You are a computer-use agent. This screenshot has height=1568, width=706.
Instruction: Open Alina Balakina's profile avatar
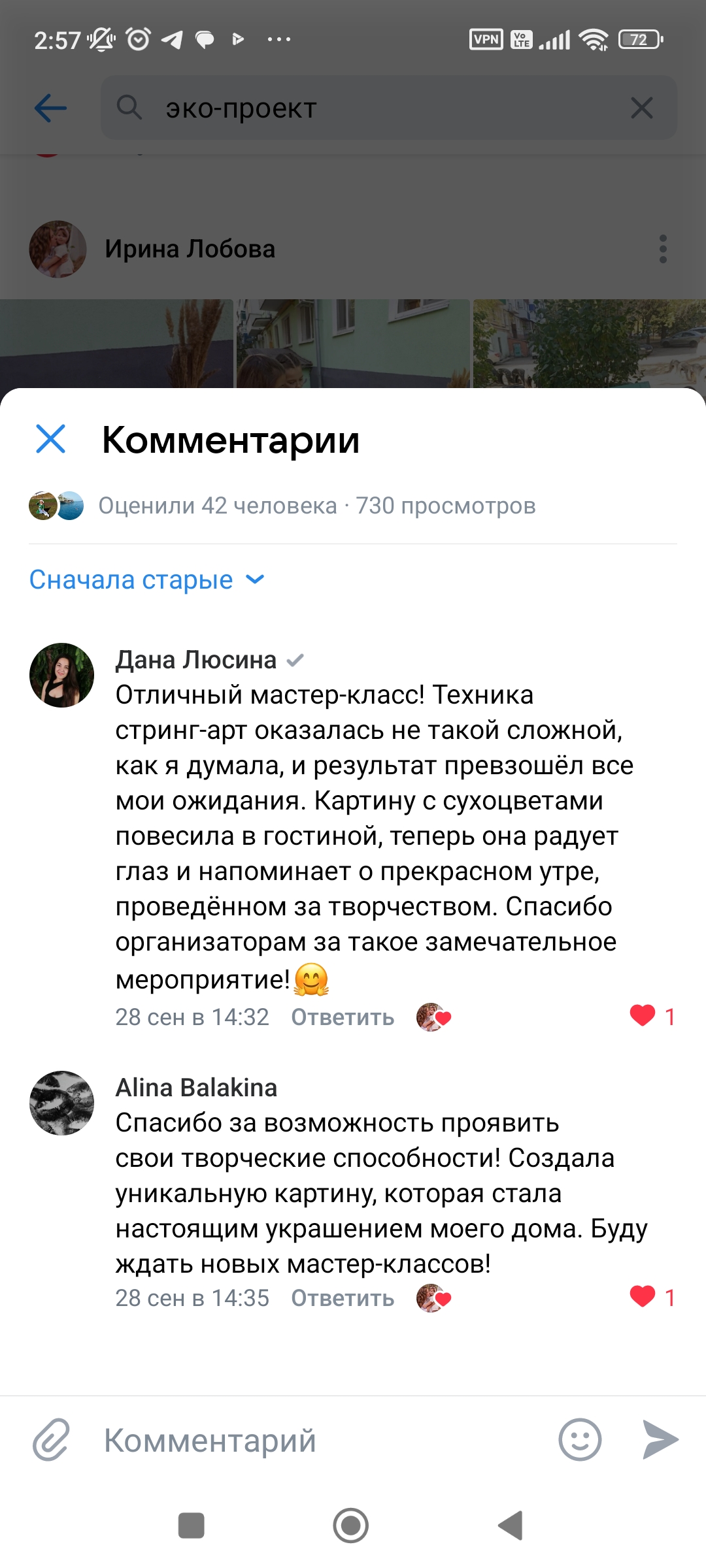[x=61, y=1103]
